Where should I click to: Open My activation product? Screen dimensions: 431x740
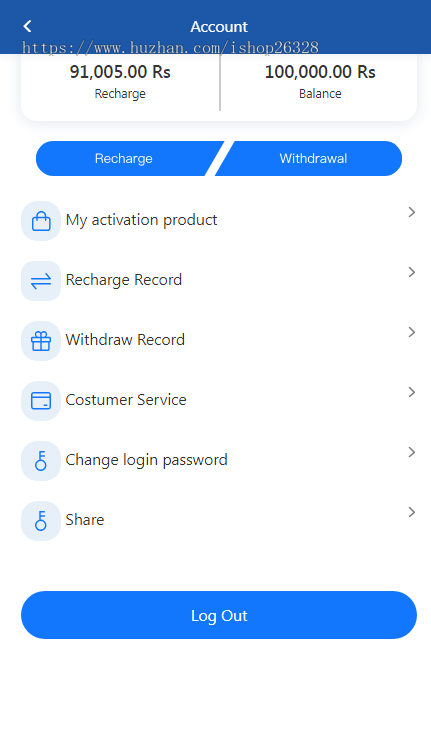tap(219, 220)
